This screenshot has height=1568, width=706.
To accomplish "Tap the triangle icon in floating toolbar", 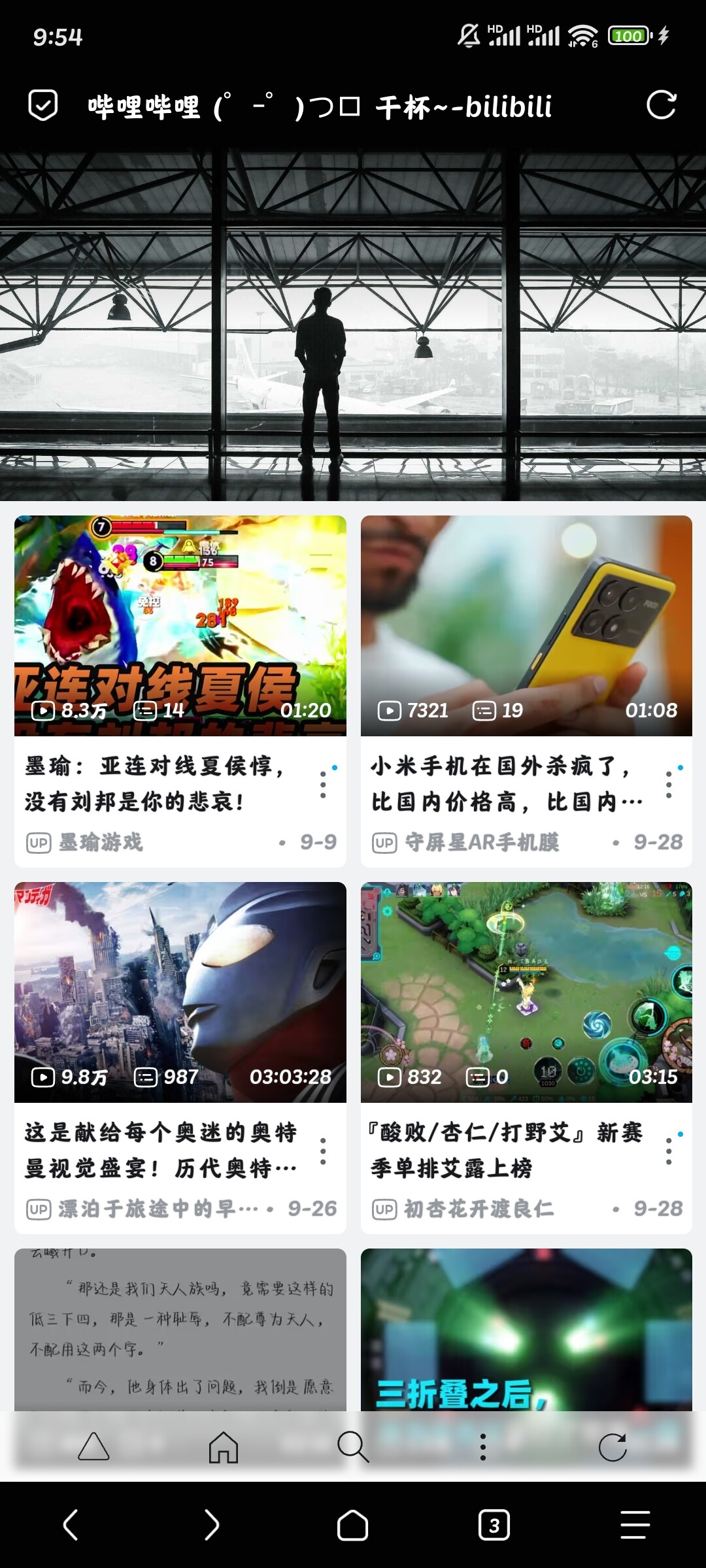I will pos(93,1446).
